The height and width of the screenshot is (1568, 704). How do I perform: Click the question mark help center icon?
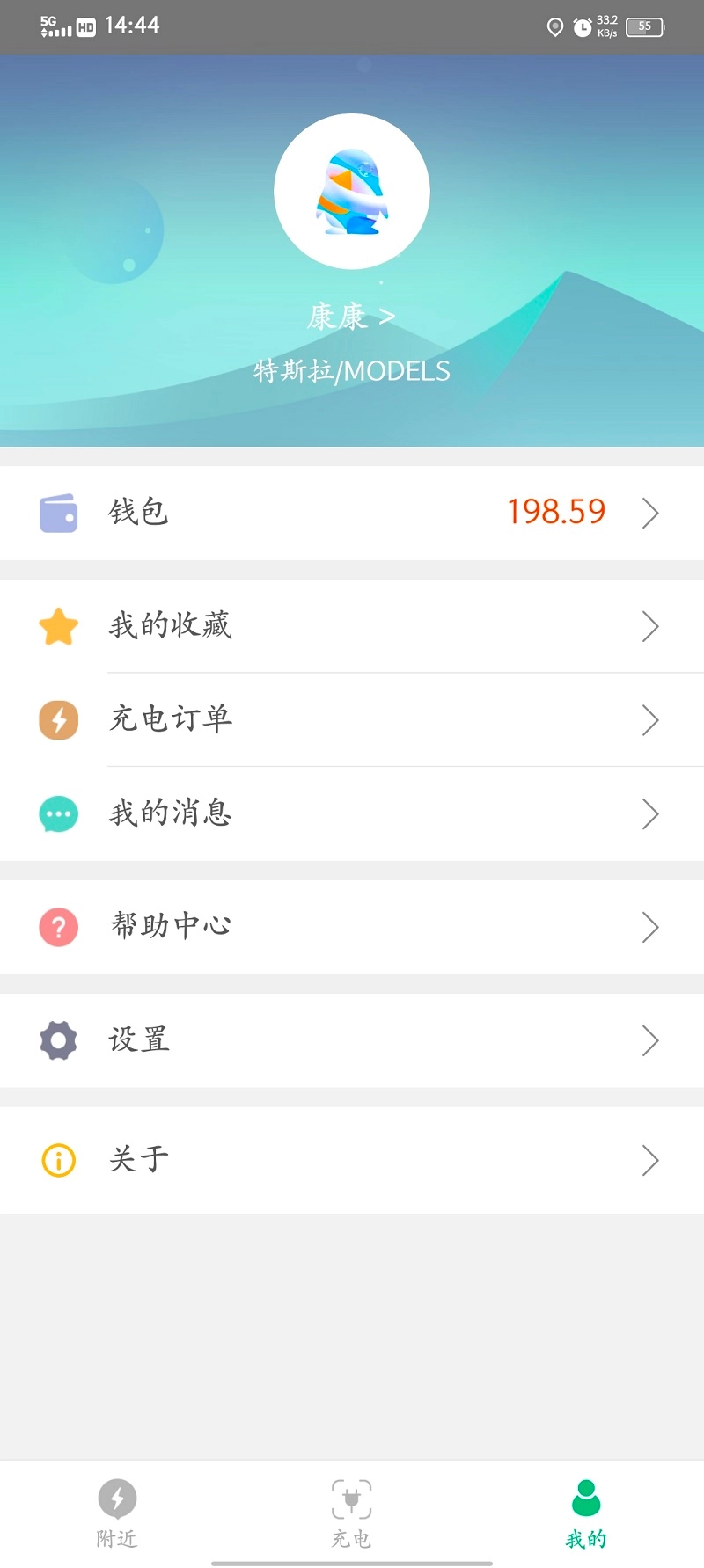(x=58, y=927)
